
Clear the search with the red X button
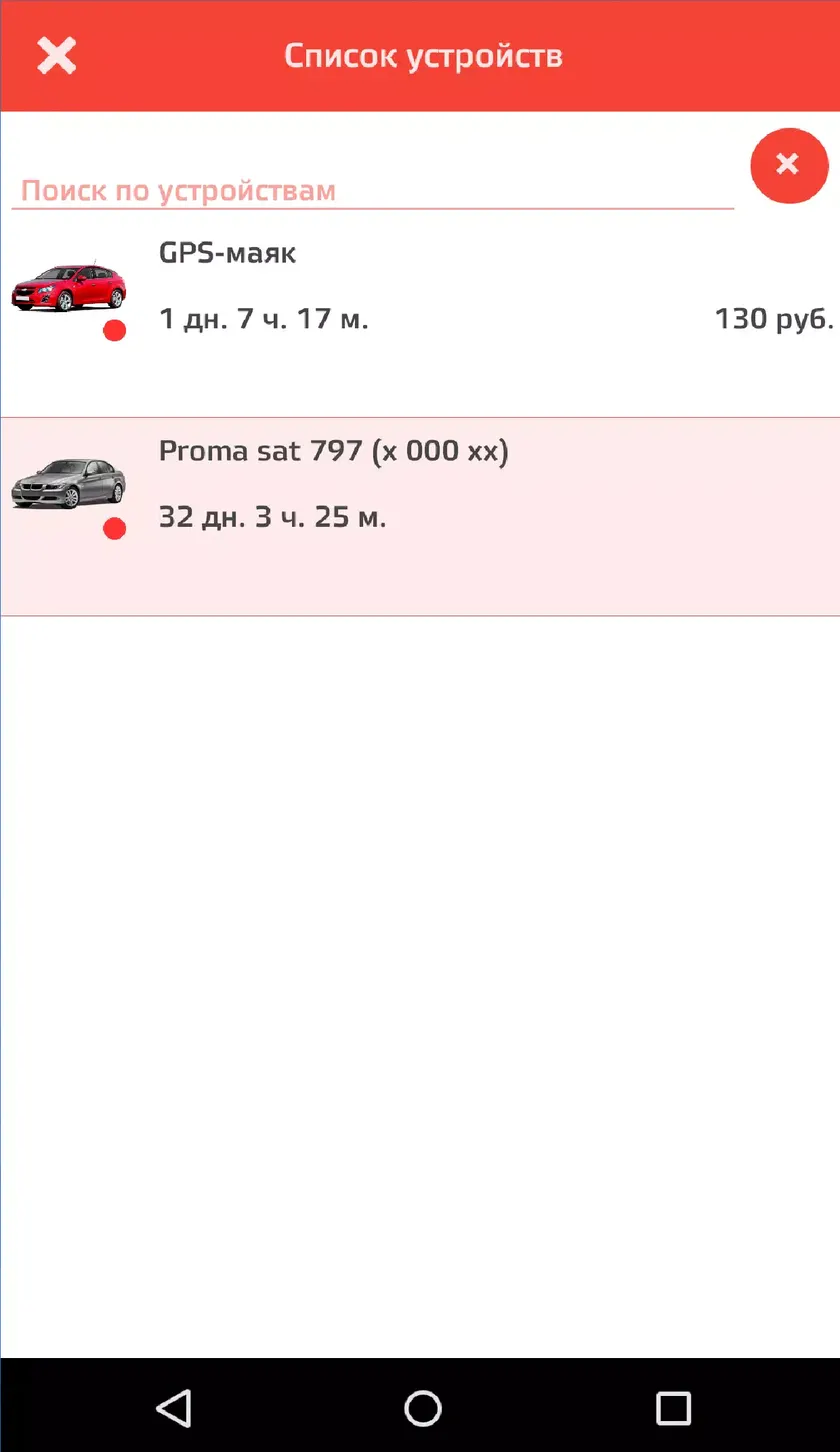pos(789,165)
